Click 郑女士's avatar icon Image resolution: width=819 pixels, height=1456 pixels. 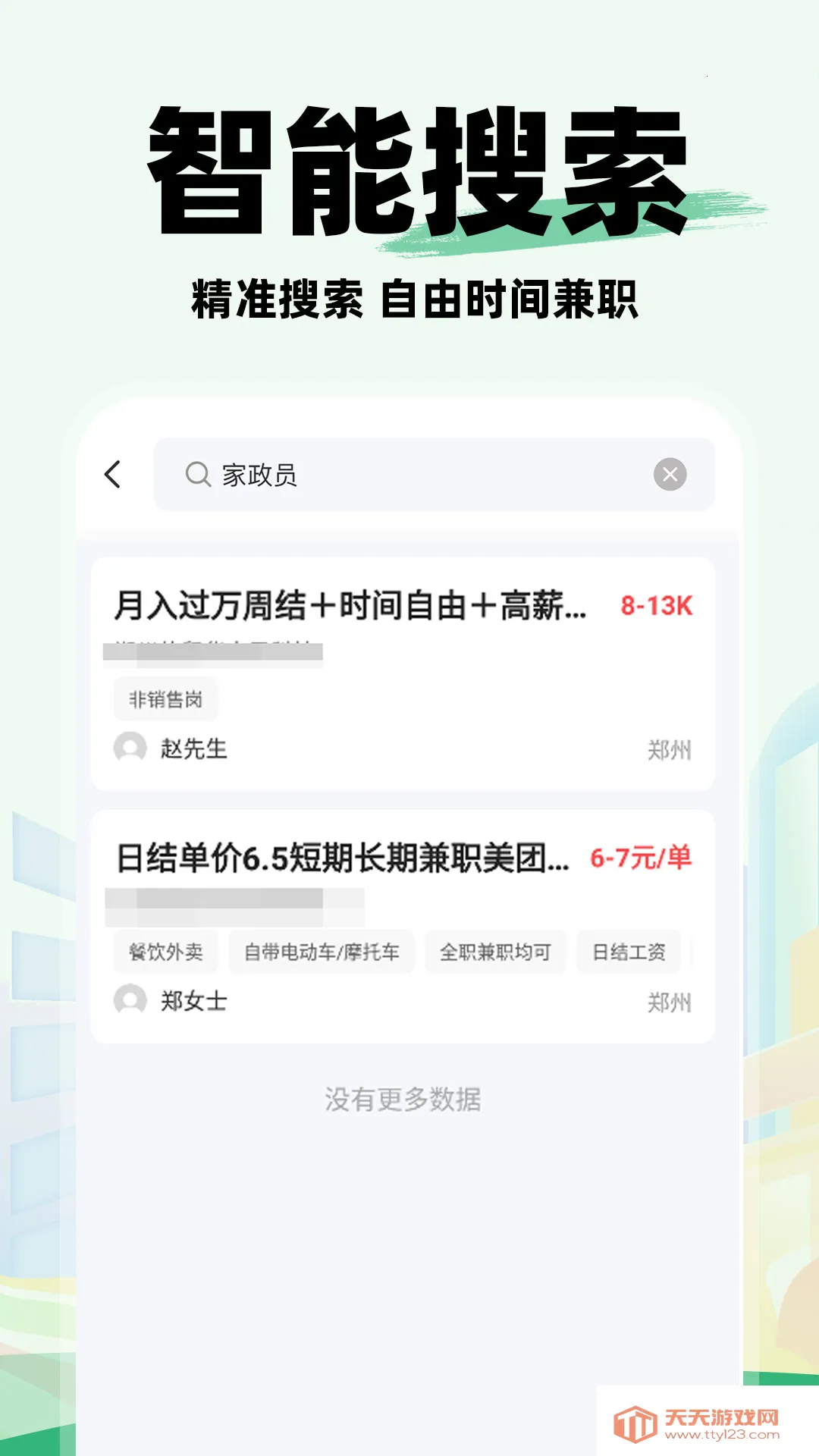point(129,1002)
